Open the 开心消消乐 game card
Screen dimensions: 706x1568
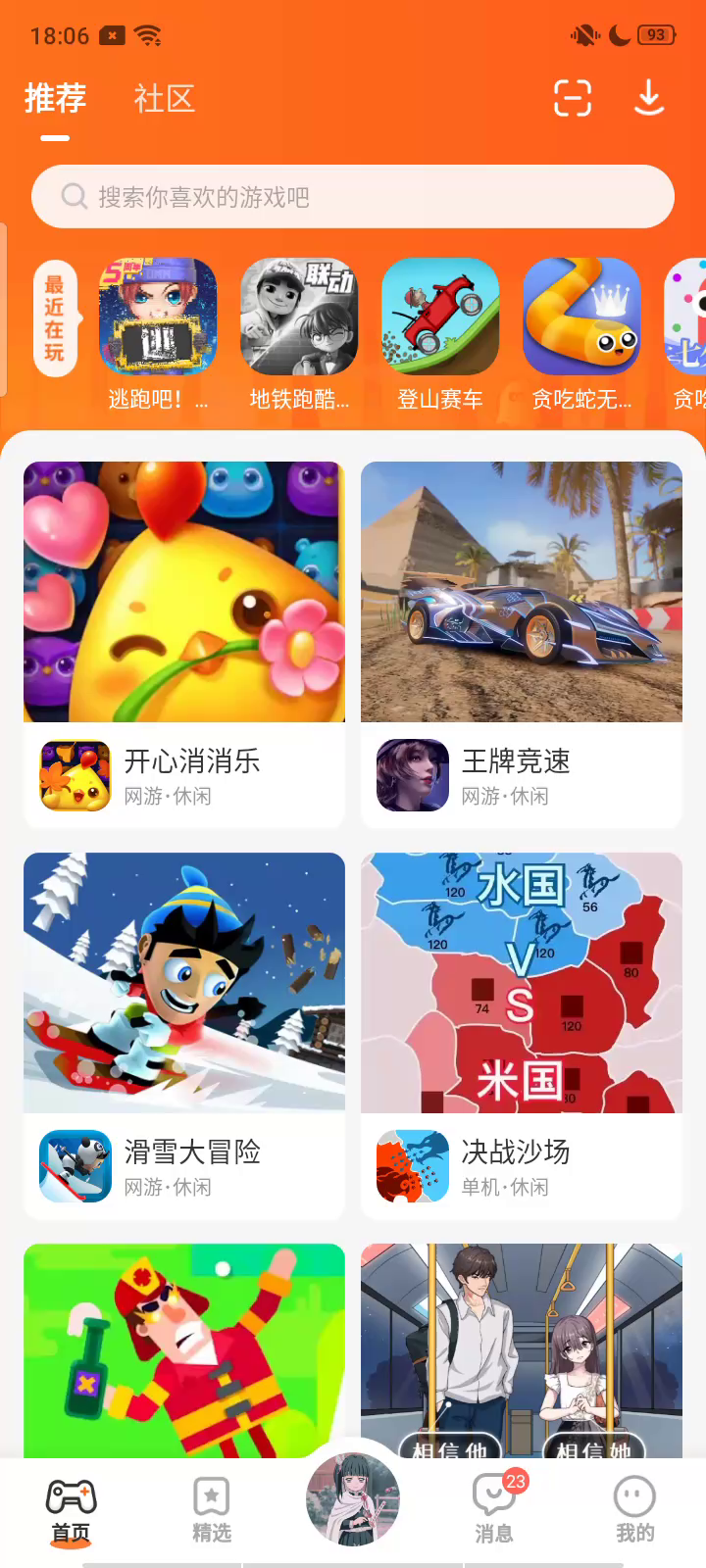(x=184, y=644)
